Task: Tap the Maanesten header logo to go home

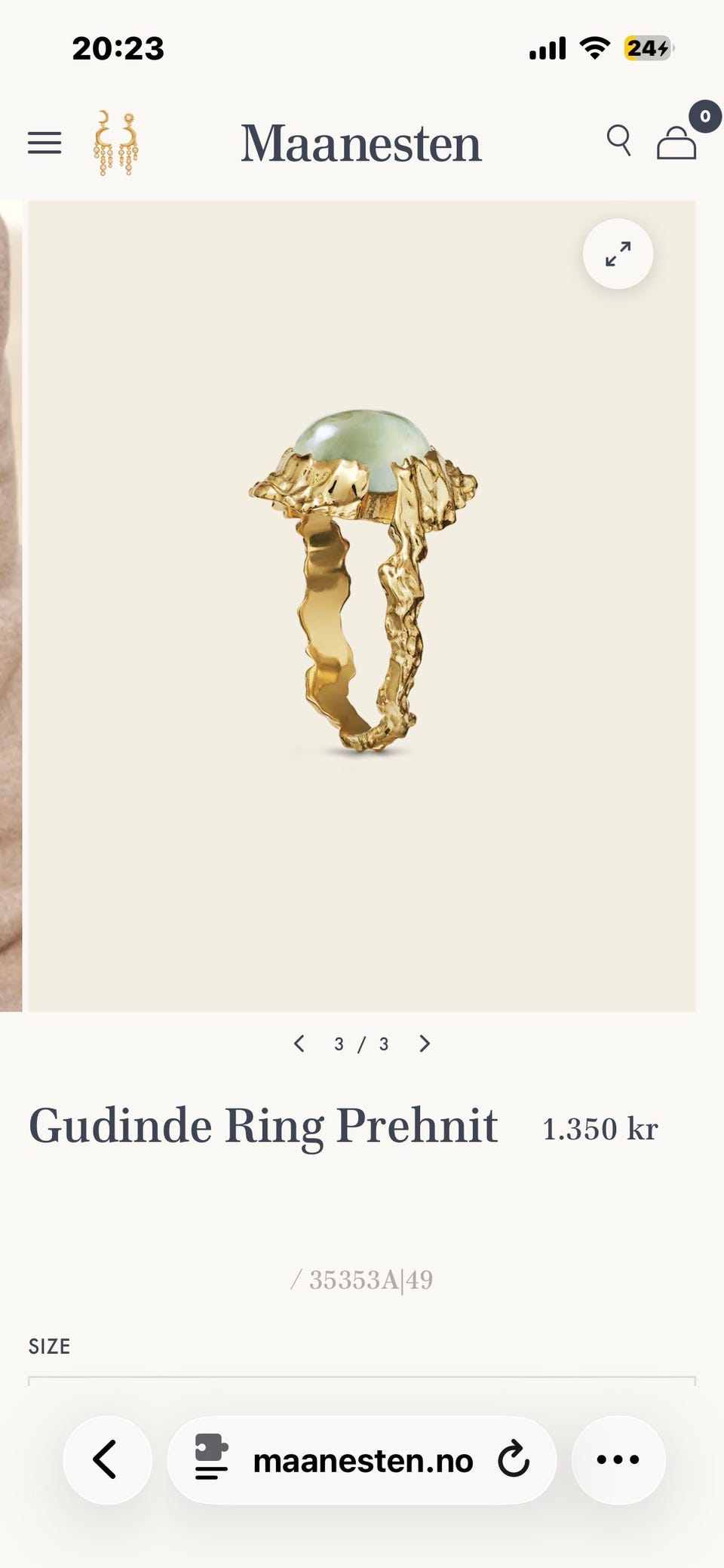Action: pos(360,143)
